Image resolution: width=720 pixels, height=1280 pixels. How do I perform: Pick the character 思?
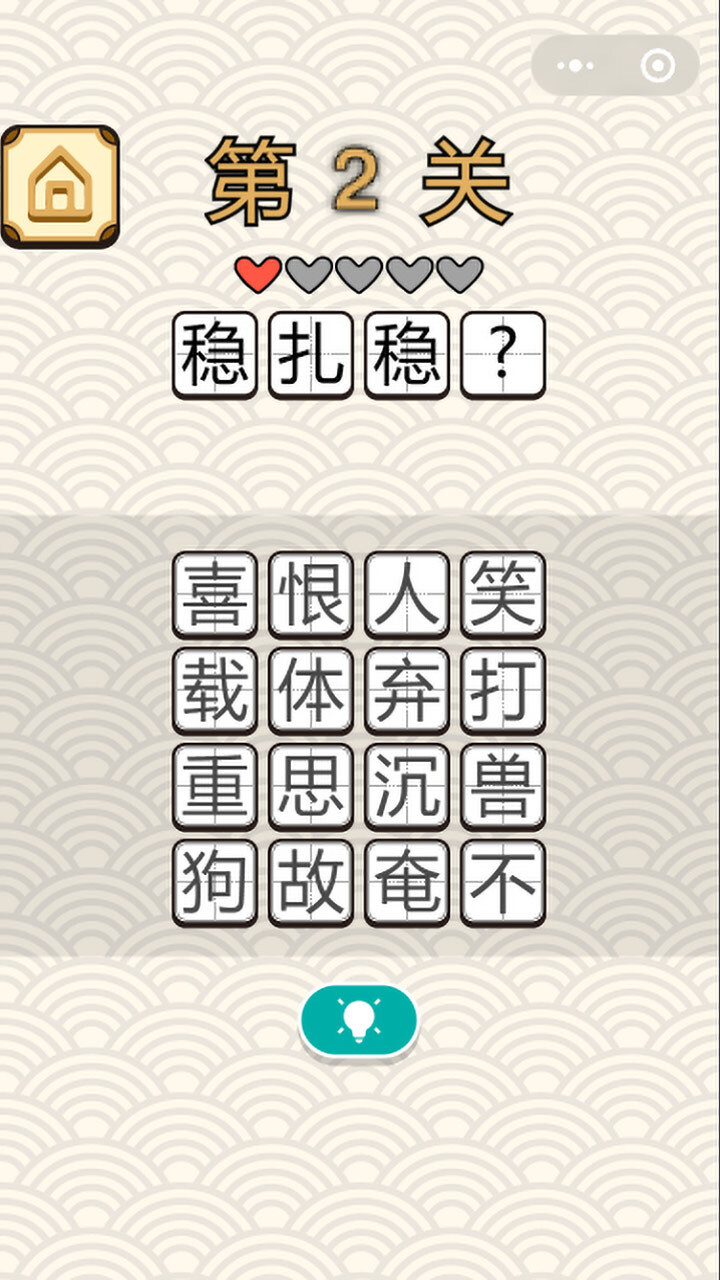pyautogui.click(x=311, y=786)
